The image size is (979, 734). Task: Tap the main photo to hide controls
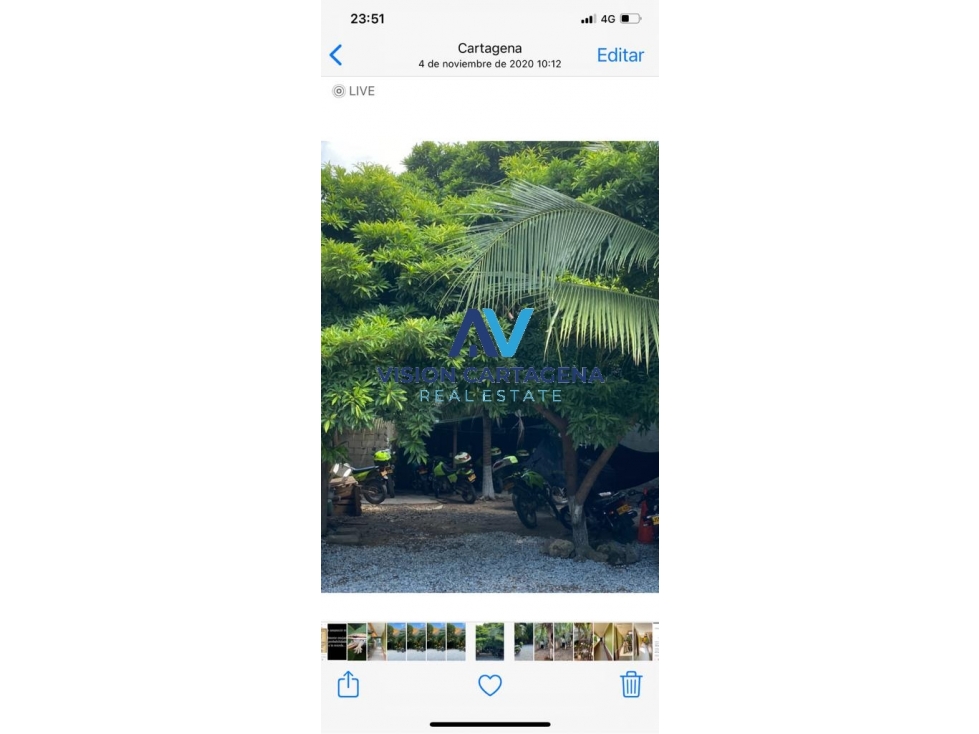489,366
